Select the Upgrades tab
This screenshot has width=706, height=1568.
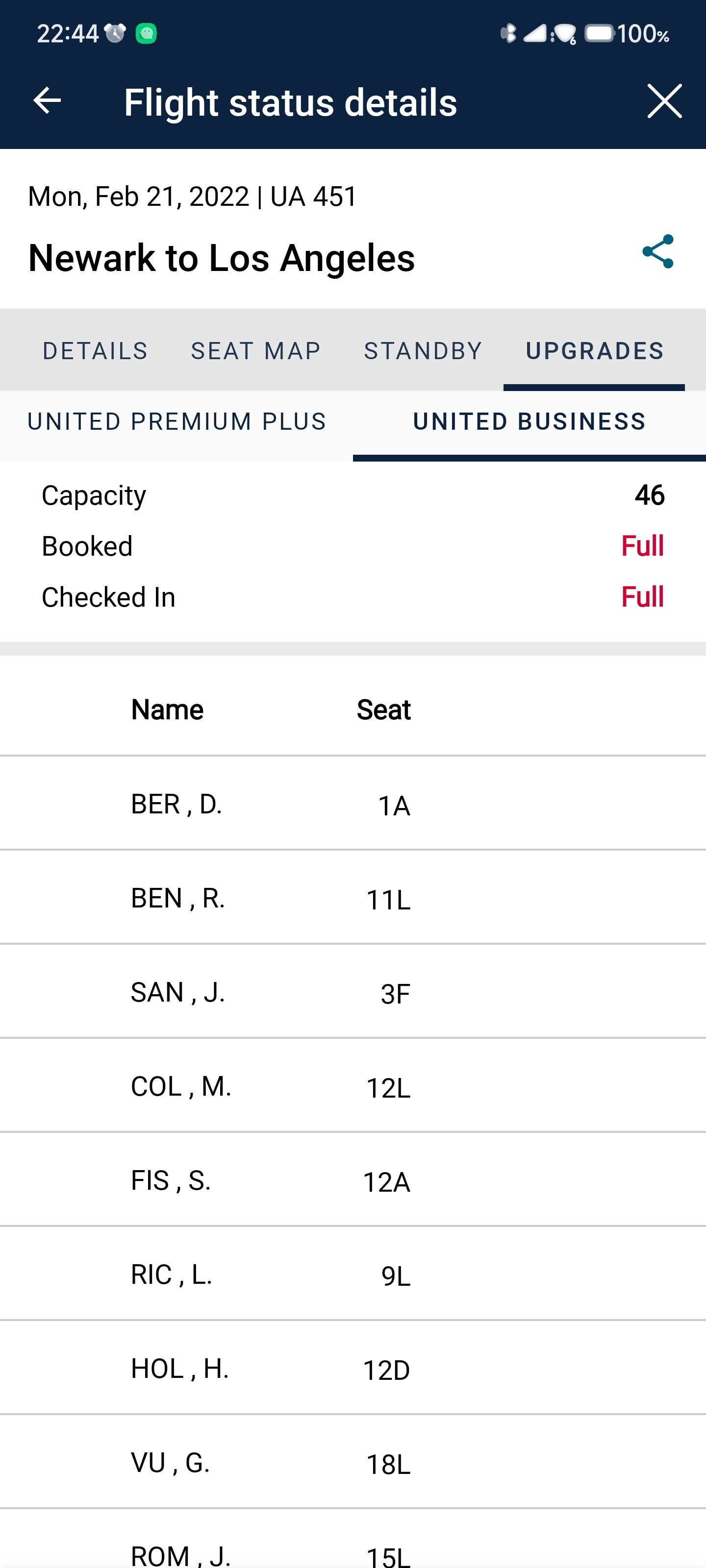(x=595, y=351)
